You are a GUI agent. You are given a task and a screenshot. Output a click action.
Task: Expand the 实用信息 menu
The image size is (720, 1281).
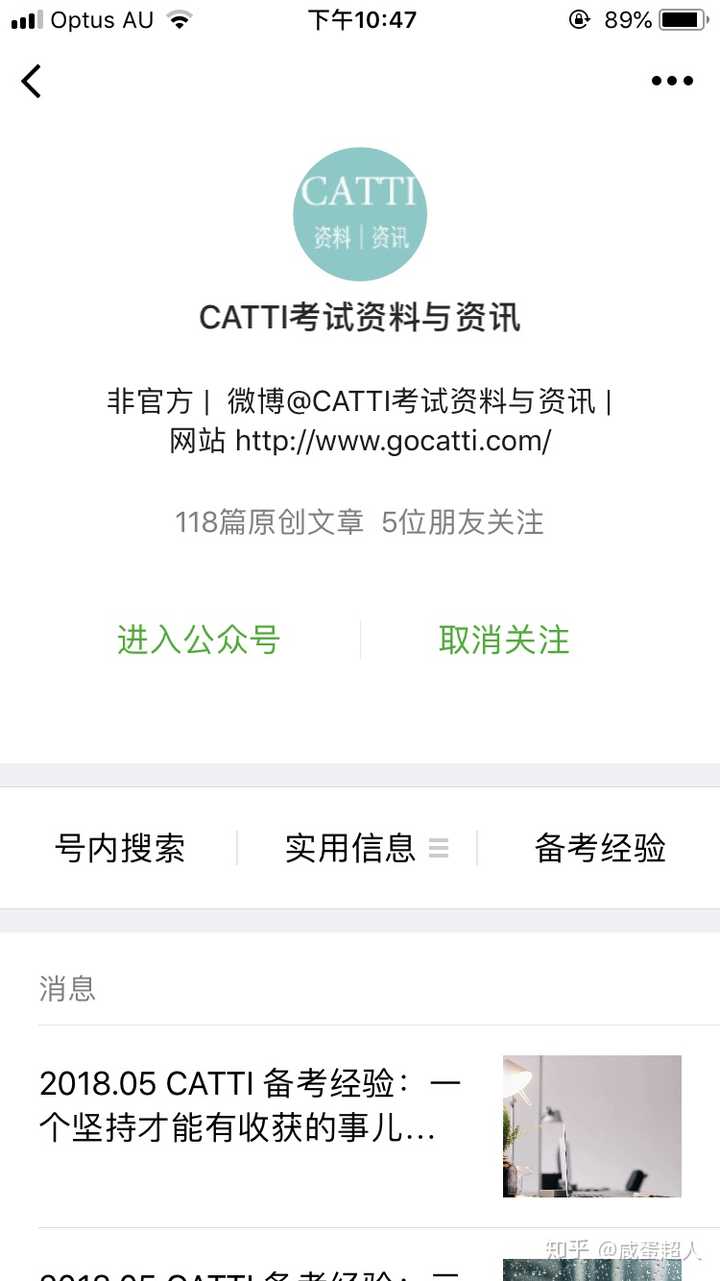[366, 848]
